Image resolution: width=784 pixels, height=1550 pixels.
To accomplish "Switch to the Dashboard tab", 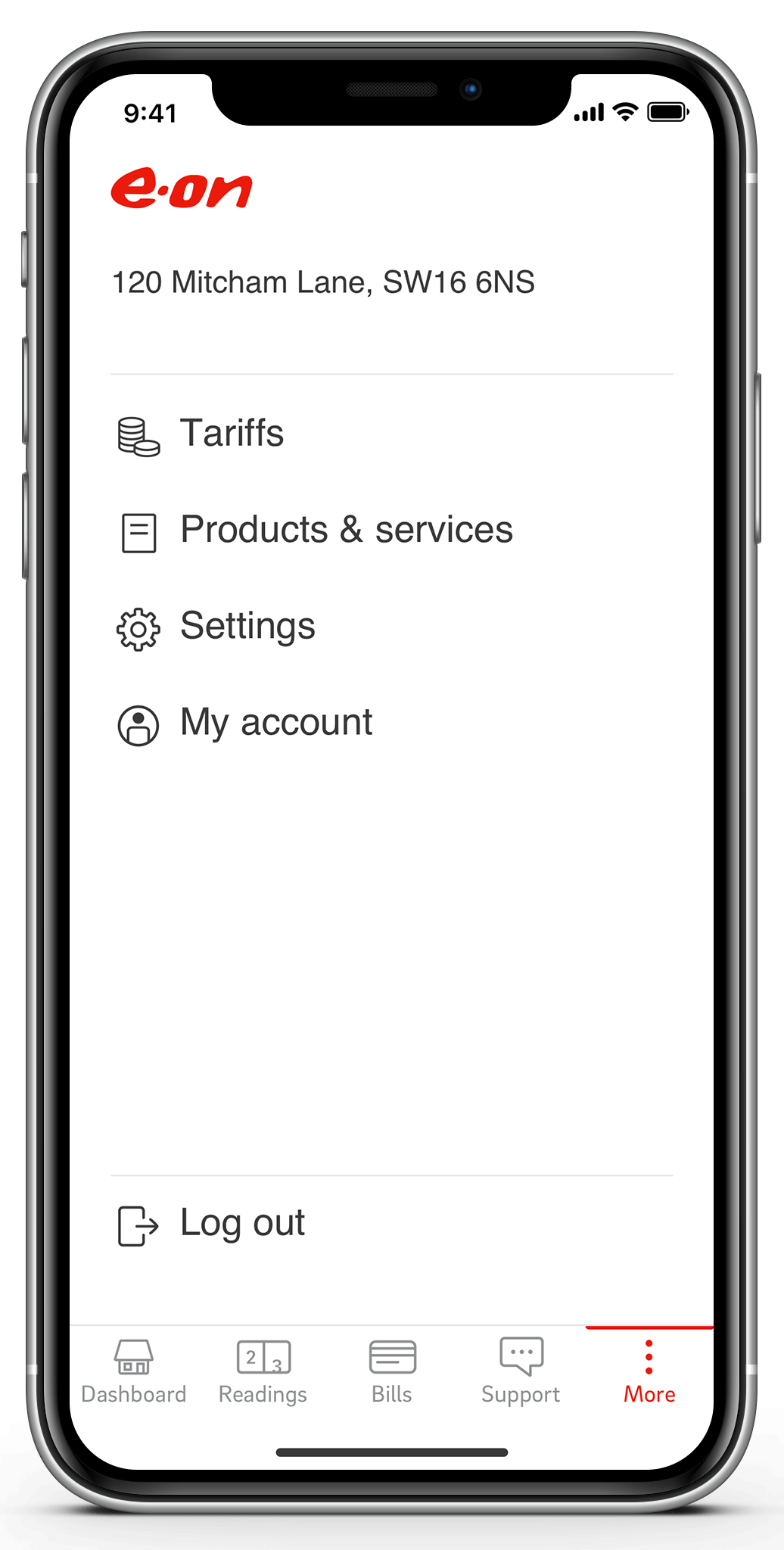I will click(134, 1371).
